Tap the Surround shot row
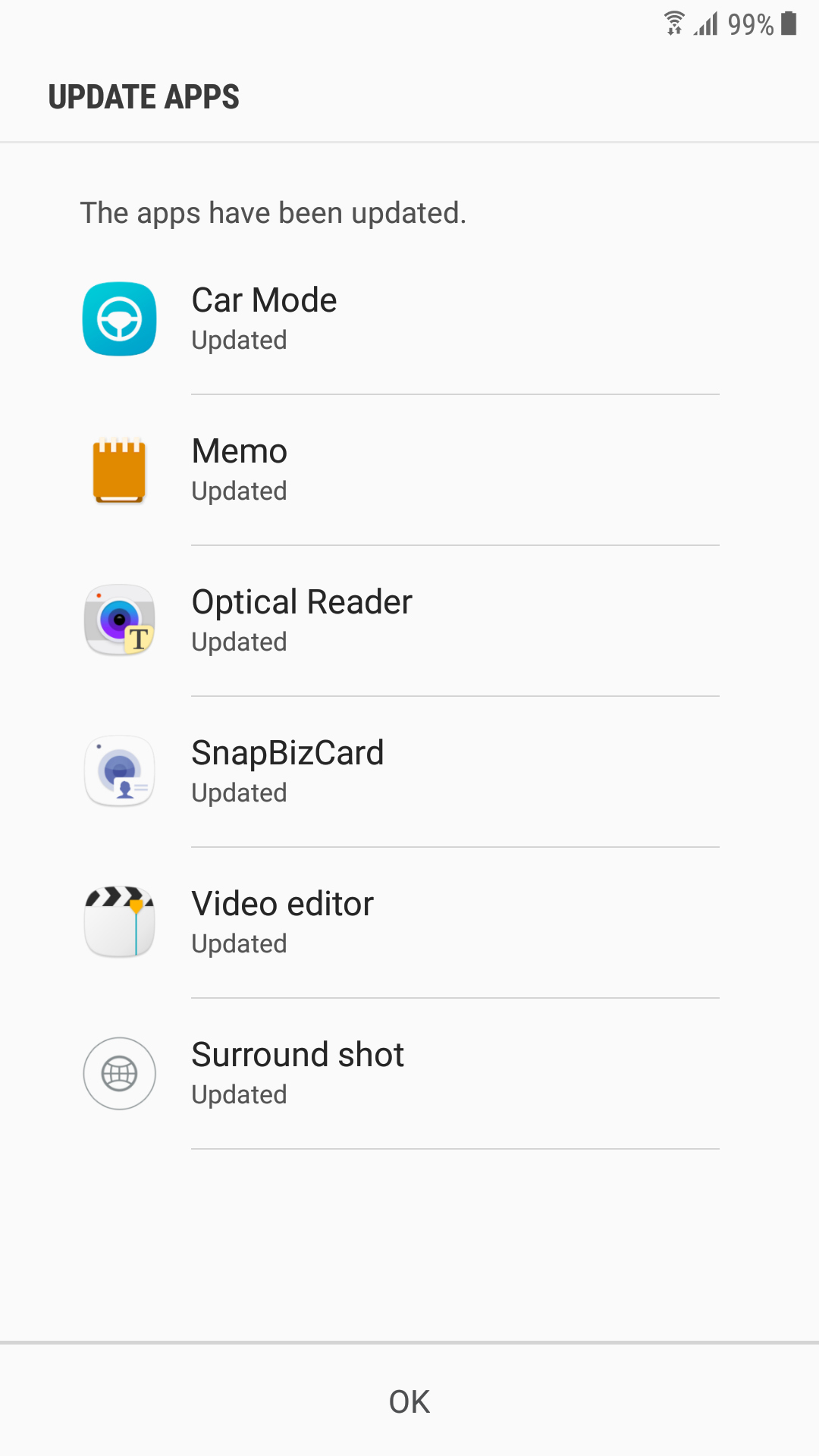Screen dimensions: 819x1456 (409, 1074)
